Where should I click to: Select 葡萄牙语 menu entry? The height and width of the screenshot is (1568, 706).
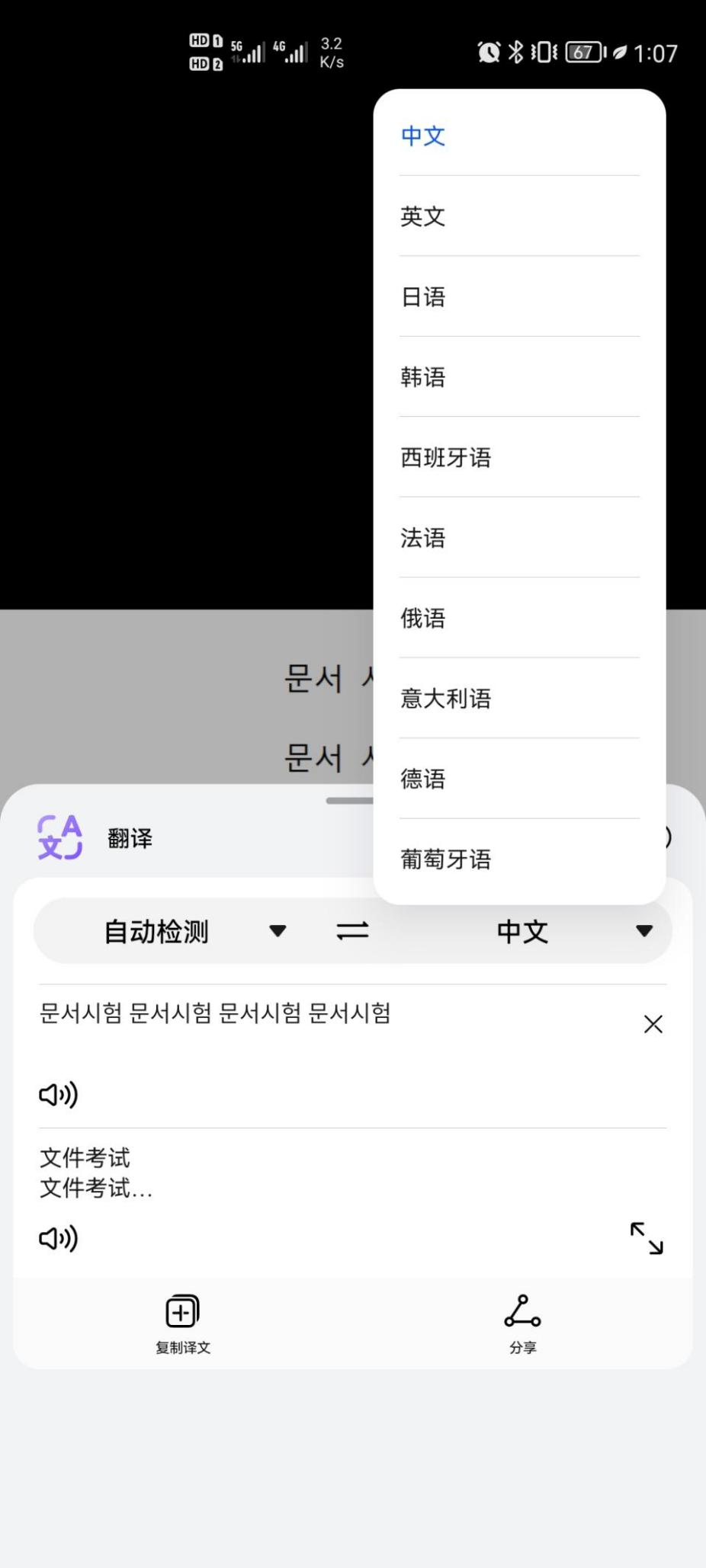pyautogui.click(x=446, y=859)
